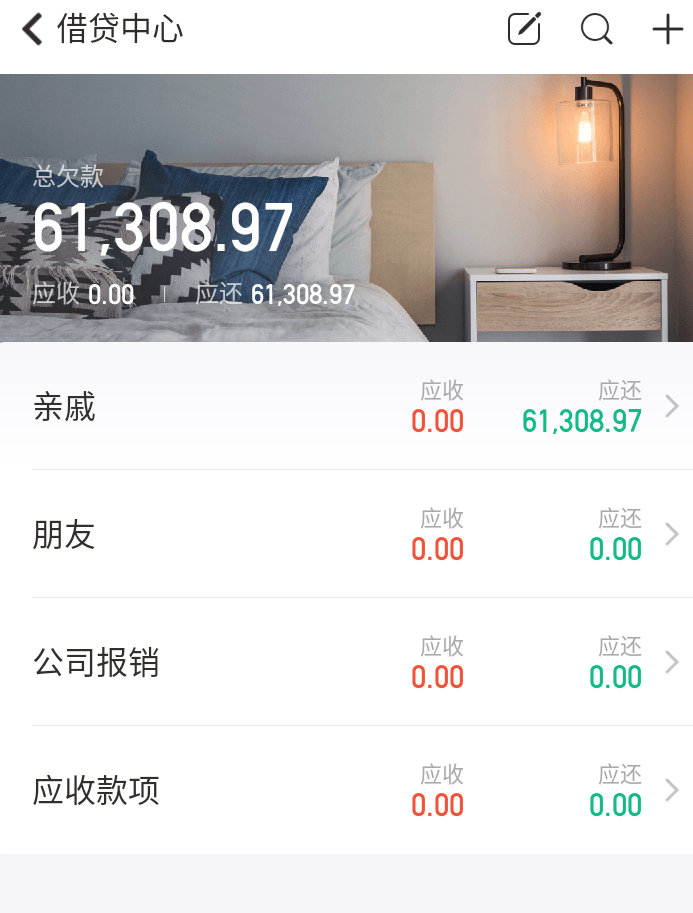Open the edit icon in the top bar
Image resolution: width=693 pixels, height=913 pixels.
524,29
